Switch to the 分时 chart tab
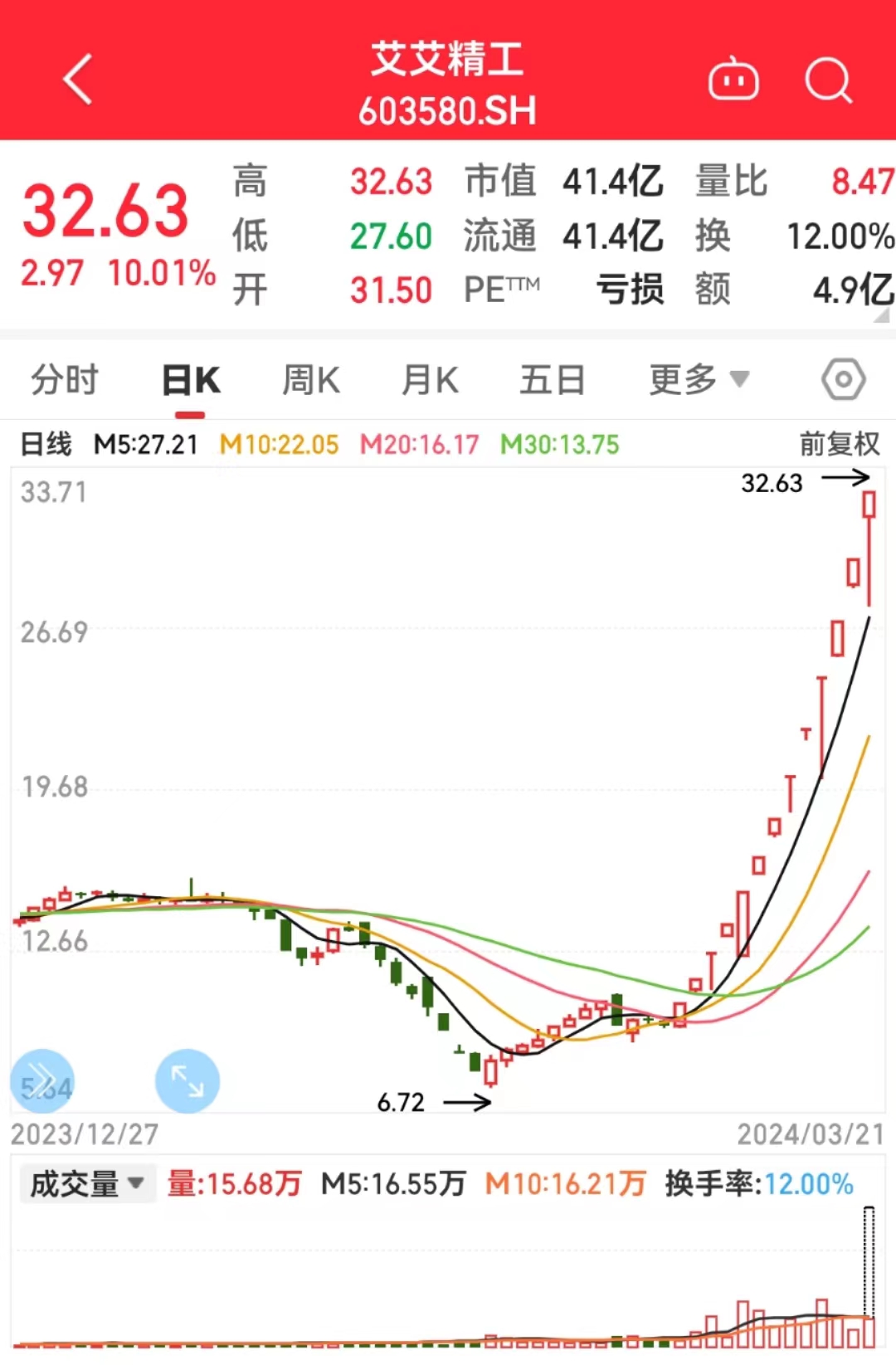896x1365 pixels. [x=65, y=380]
